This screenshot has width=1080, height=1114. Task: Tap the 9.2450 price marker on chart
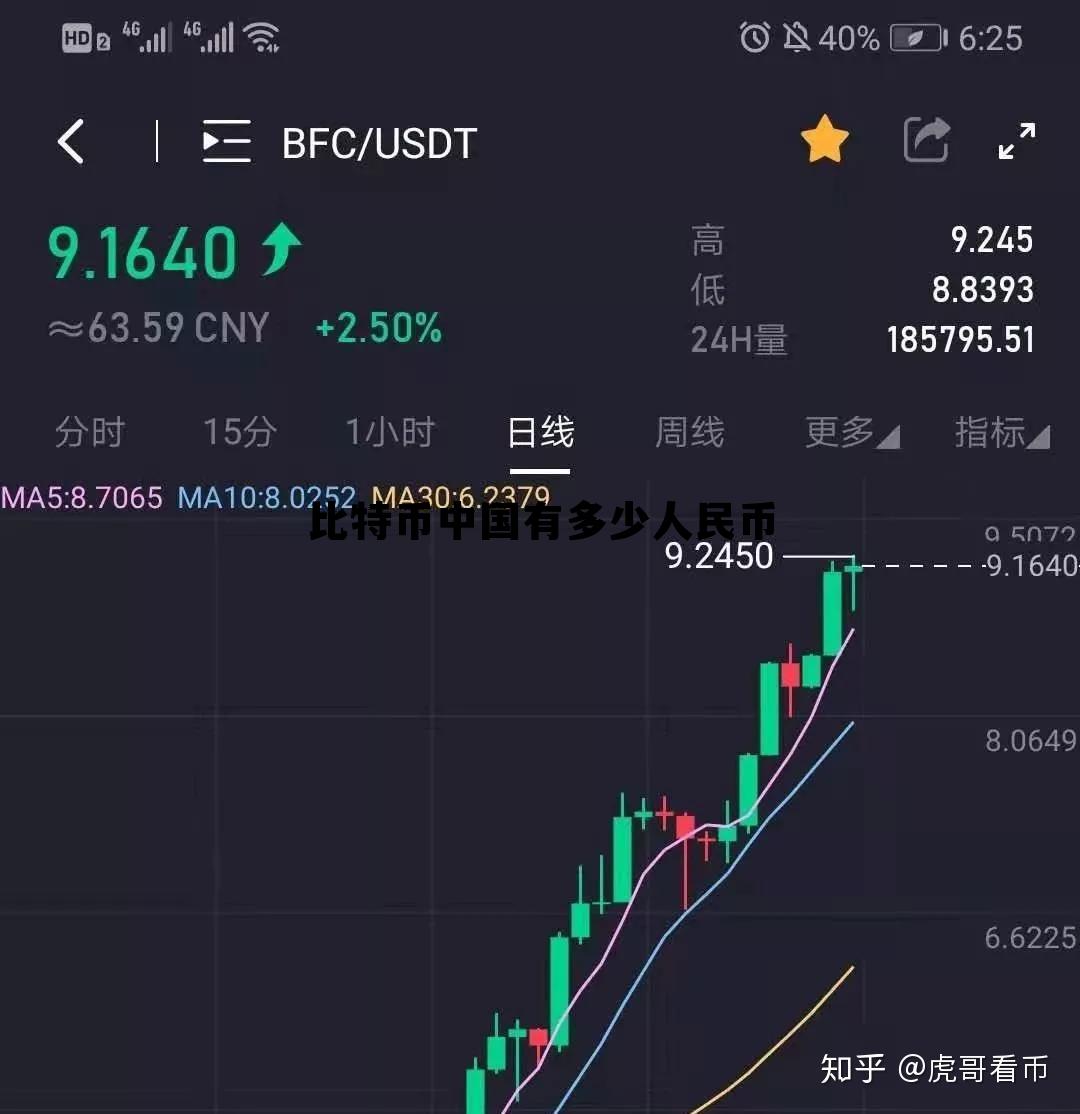718,558
